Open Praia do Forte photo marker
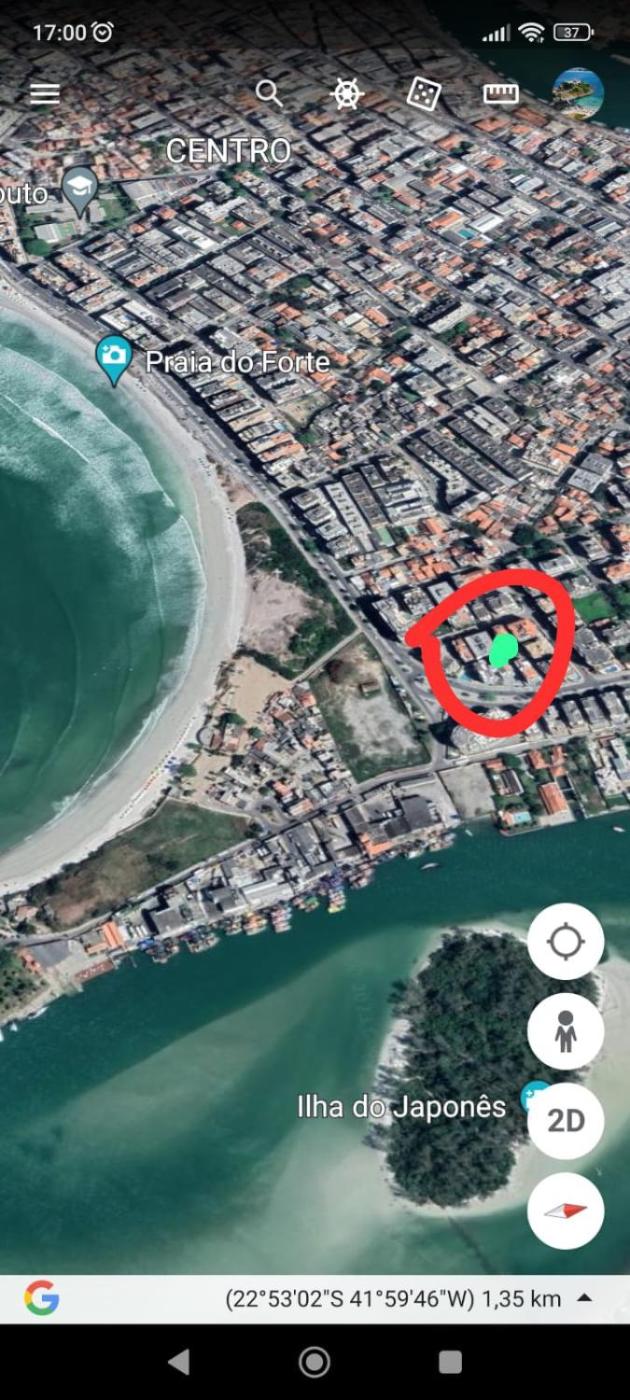This screenshot has height=1400, width=630. 114,358
